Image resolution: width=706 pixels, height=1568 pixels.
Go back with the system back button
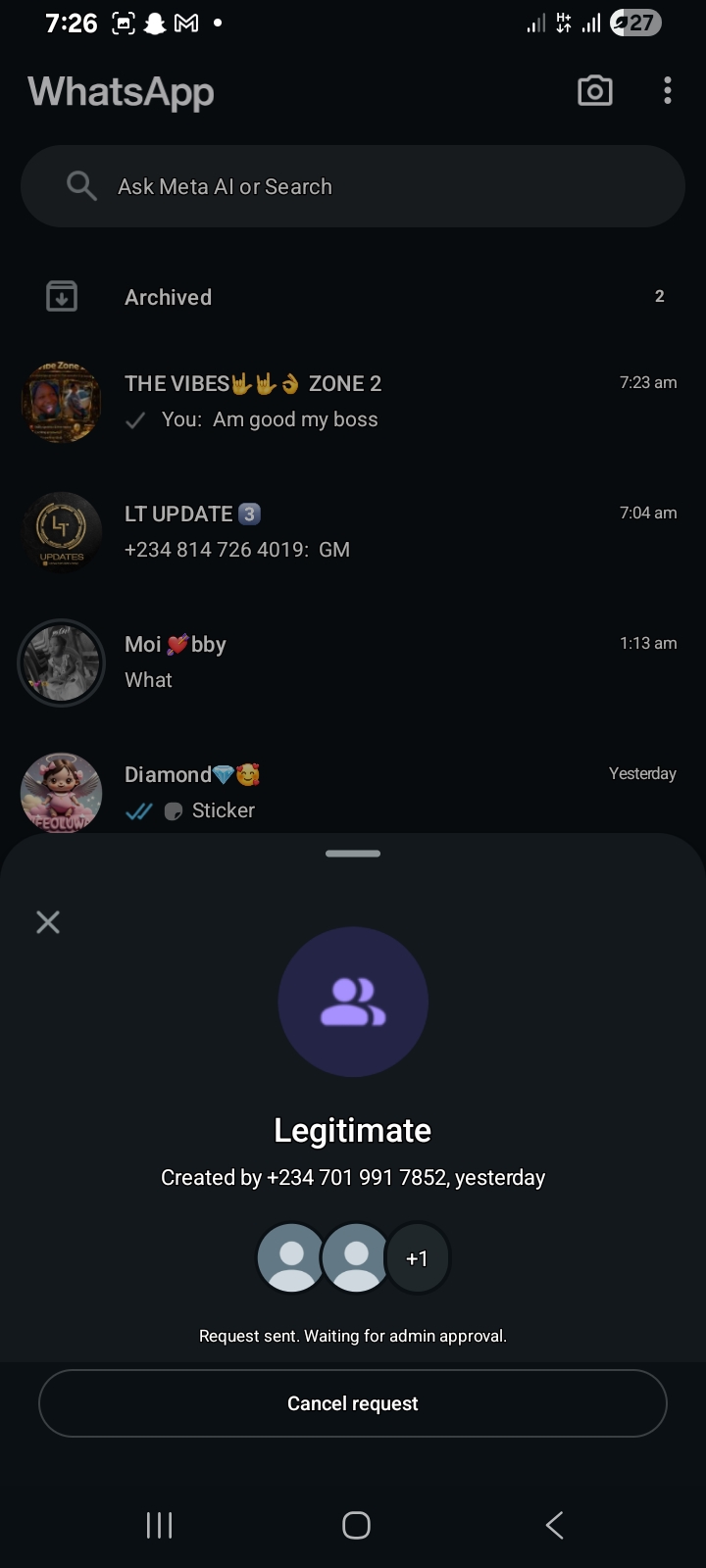point(554,1525)
